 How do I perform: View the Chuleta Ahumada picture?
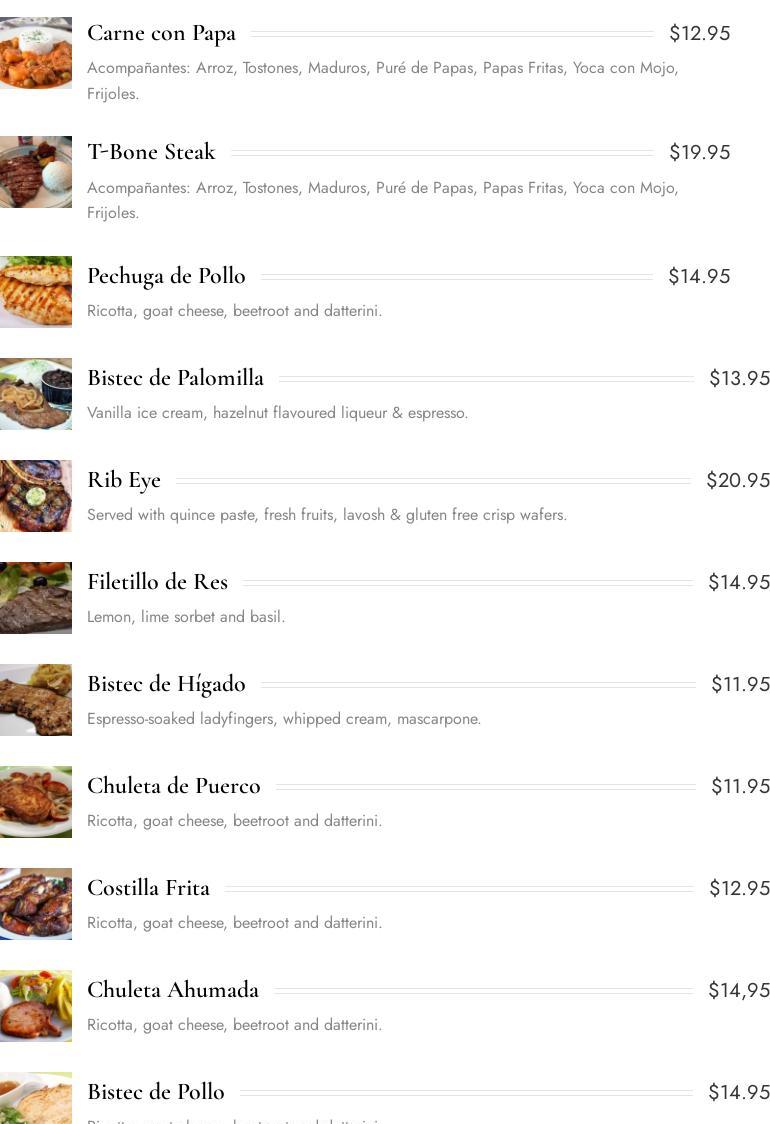[36, 1006]
